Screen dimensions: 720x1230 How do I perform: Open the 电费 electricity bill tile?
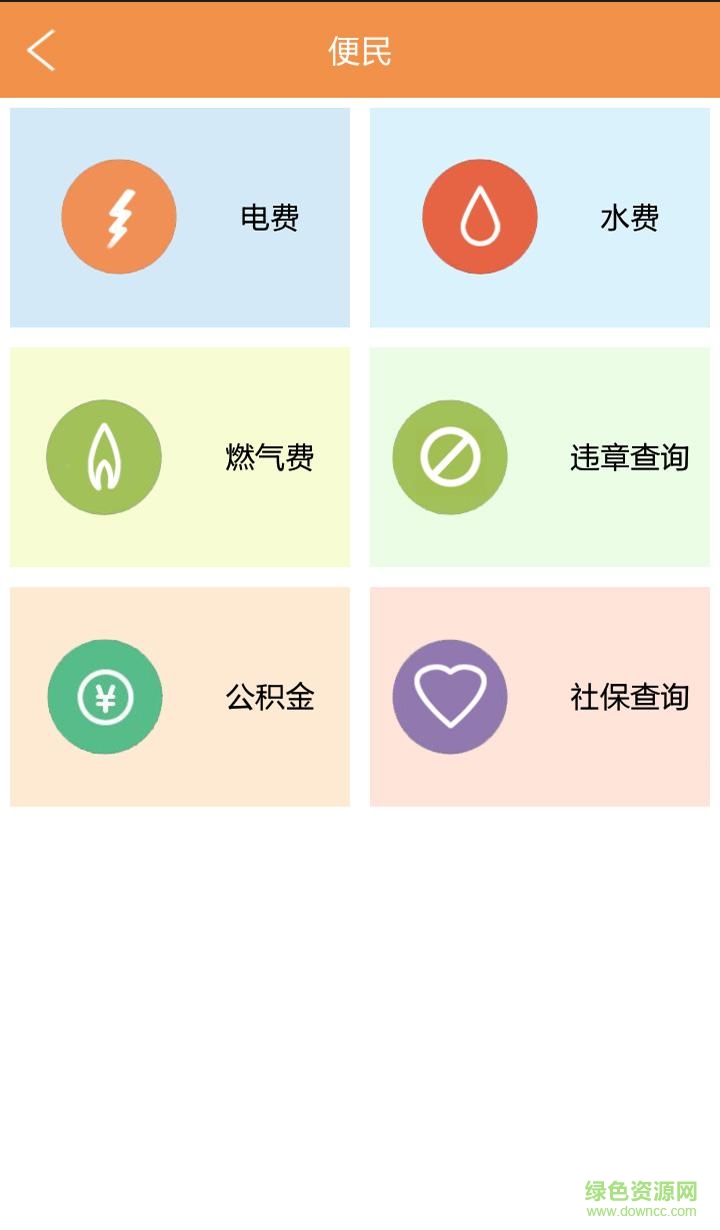tap(180, 217)
